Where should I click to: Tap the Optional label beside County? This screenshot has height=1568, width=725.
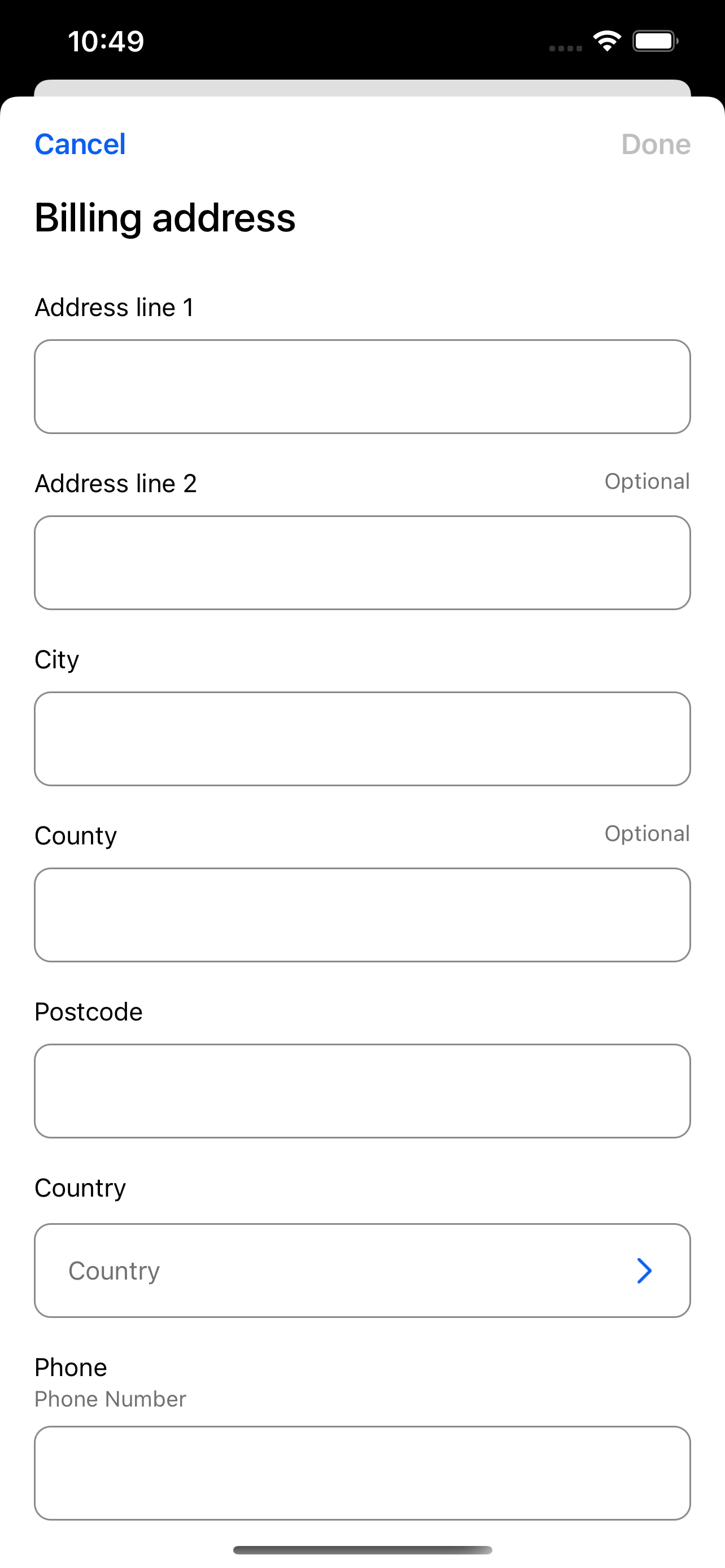pos(647,834)
